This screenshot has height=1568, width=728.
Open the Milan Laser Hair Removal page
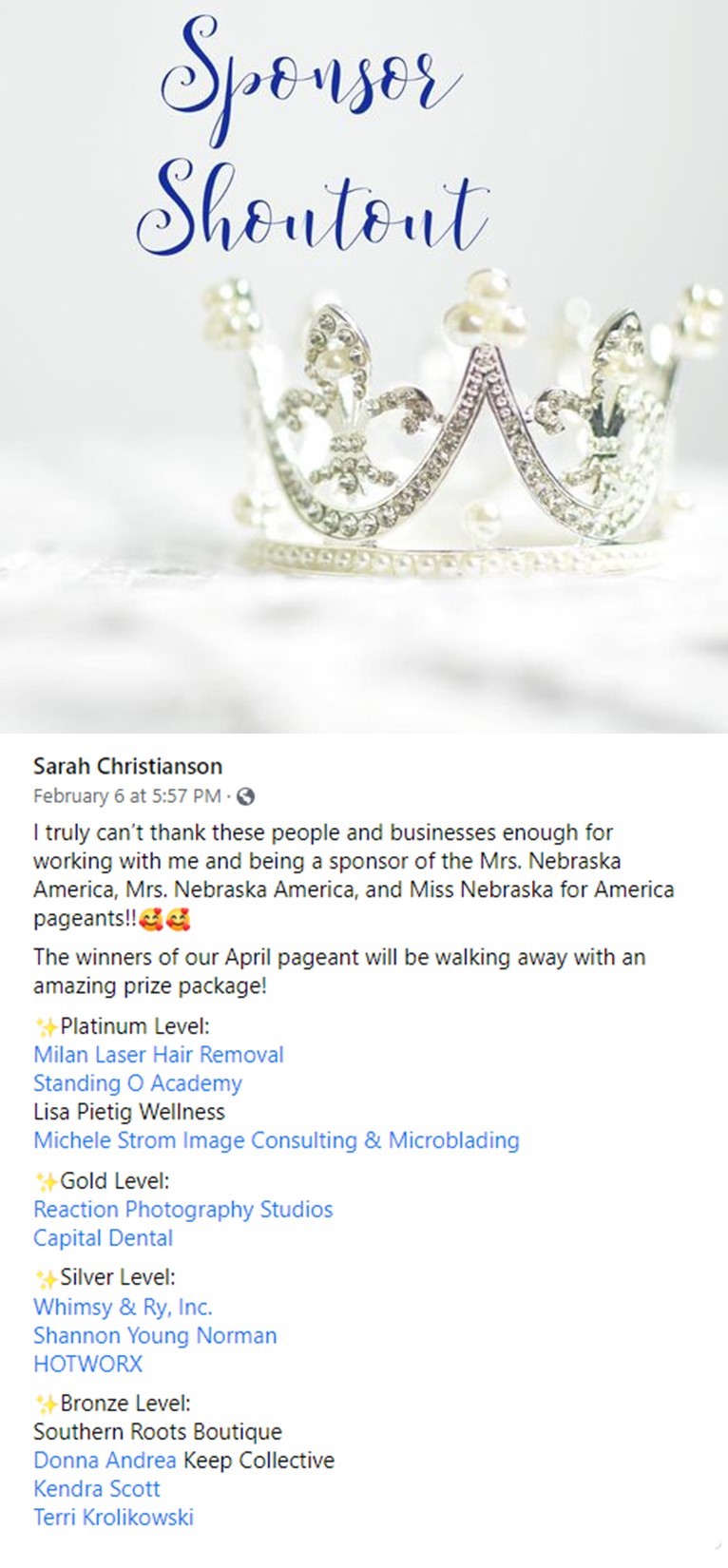[158, 1055]
